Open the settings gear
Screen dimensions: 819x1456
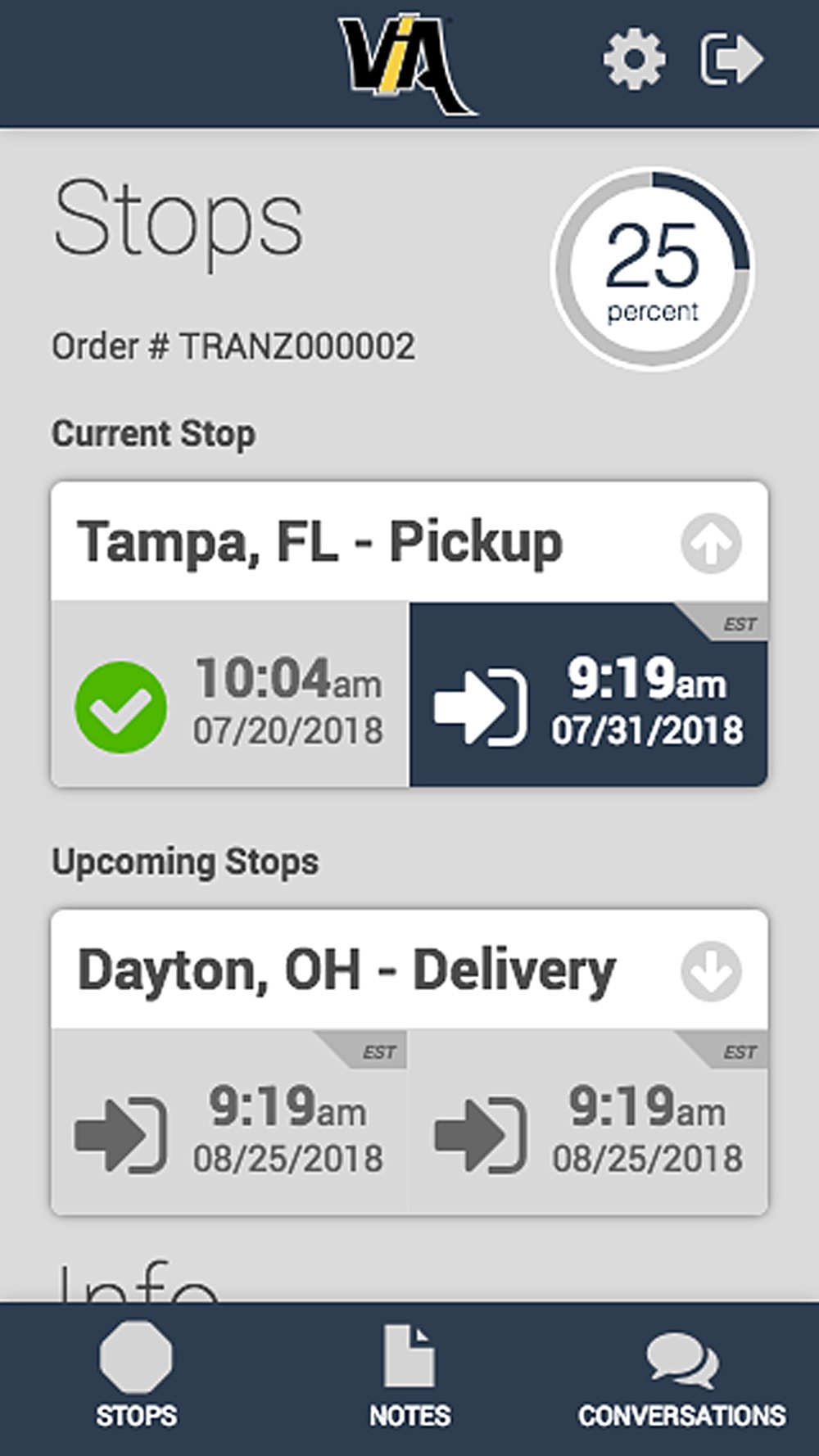coord(634,59)
